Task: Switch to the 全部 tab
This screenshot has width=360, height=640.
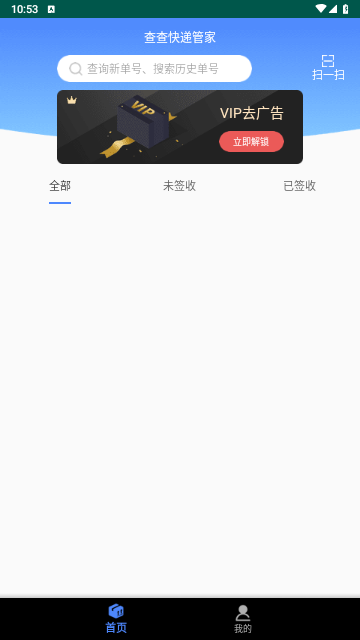Action: (60, 186)
